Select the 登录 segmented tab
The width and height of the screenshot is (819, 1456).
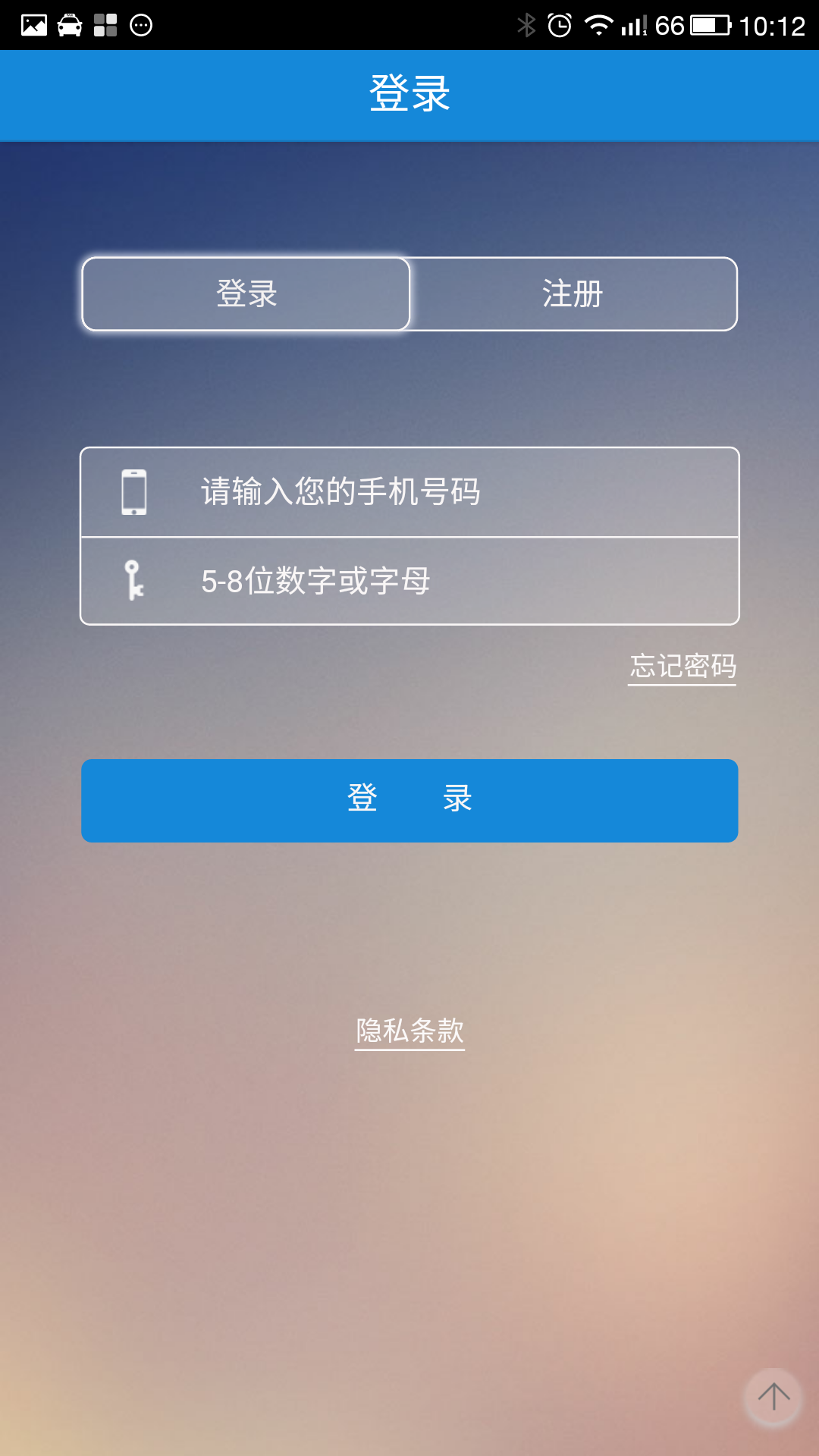[x=246, y=294]
